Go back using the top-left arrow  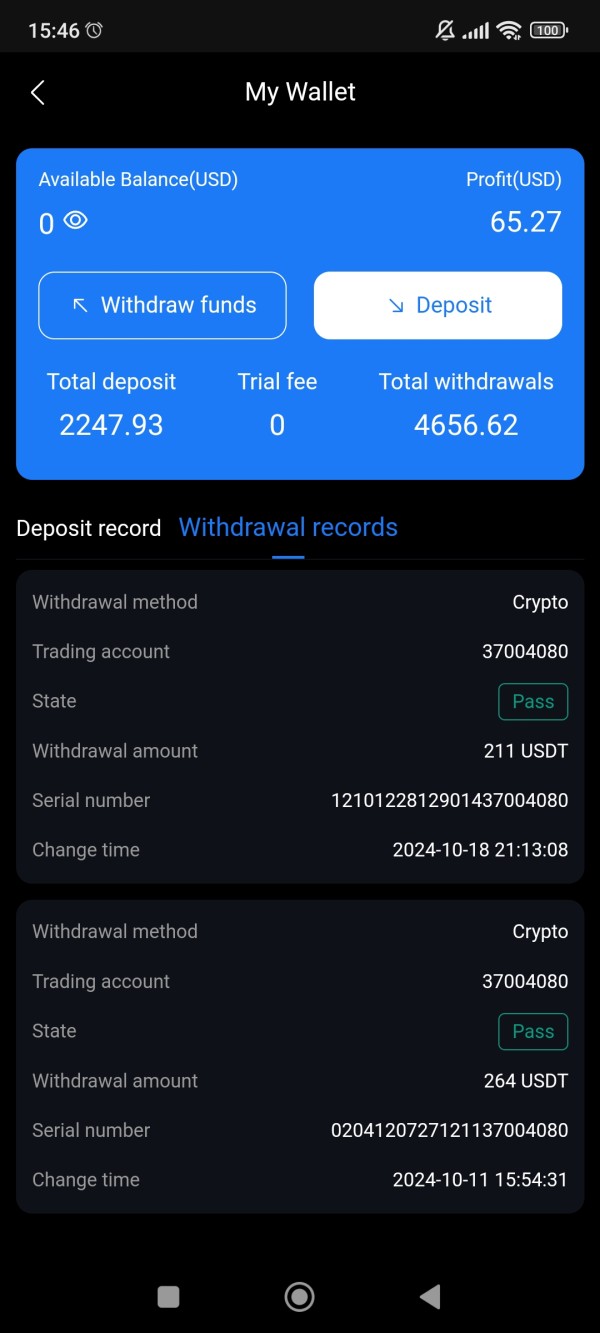click(38, 93)
